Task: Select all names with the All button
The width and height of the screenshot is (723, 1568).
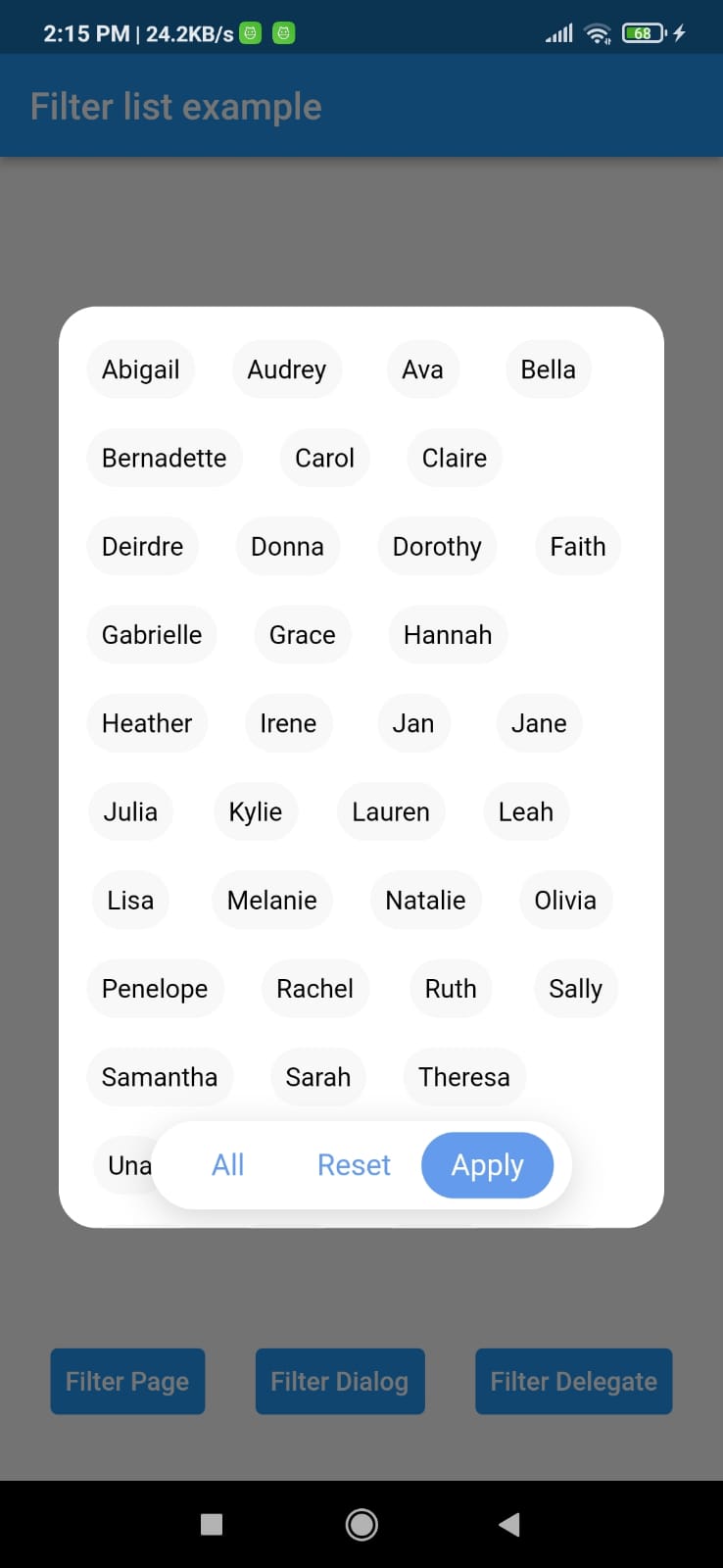Action: pyautogui.click(x=228, y=1165)
